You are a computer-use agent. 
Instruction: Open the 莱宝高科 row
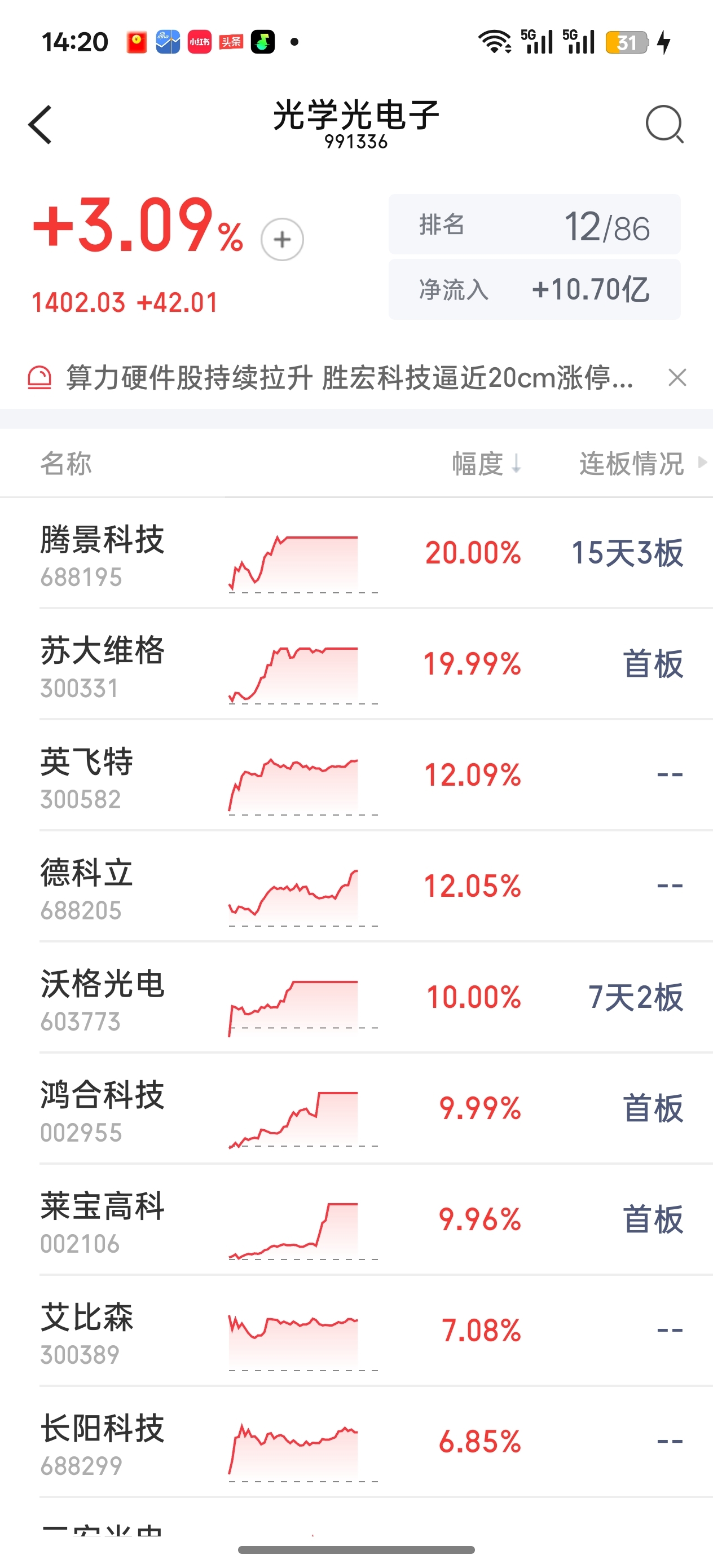[356, 1219]
